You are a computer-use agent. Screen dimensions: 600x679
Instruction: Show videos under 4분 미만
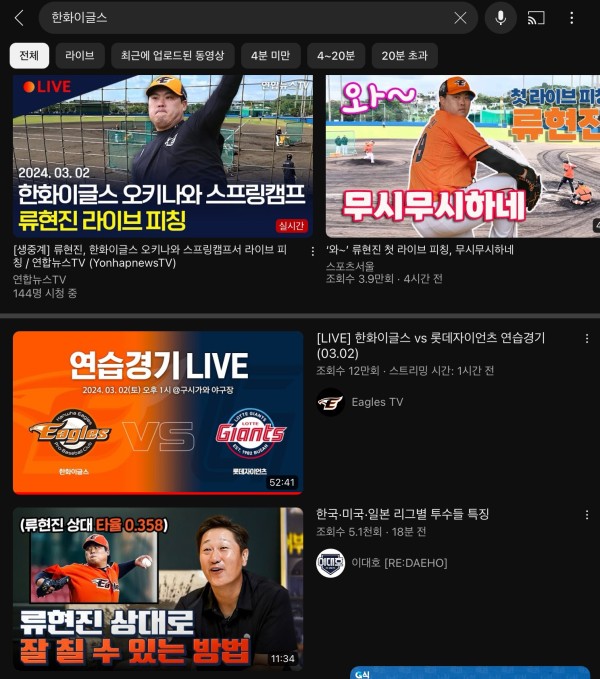point(270,56)
